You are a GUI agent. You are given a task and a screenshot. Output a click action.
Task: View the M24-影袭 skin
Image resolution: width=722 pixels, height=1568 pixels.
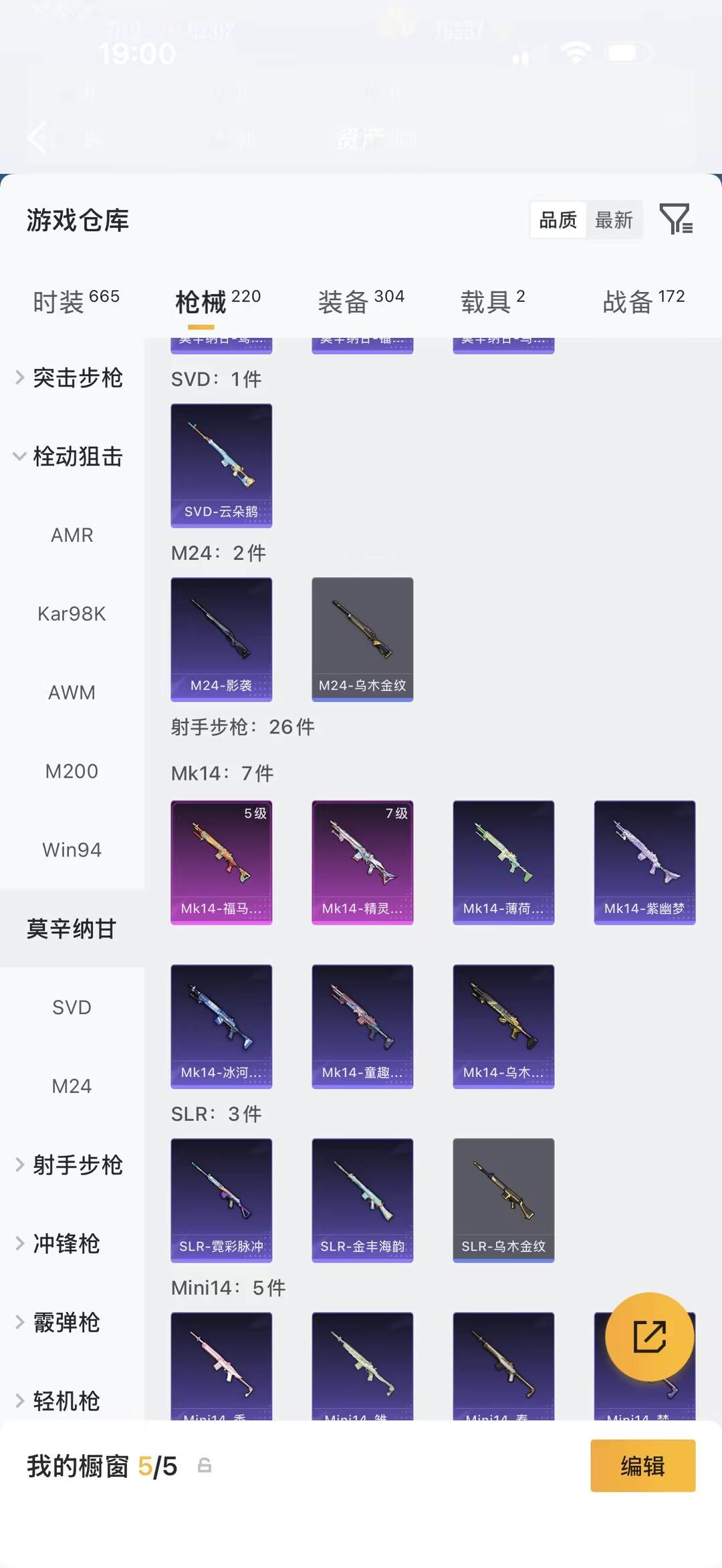pyautogui.click(x=221, y=639)
